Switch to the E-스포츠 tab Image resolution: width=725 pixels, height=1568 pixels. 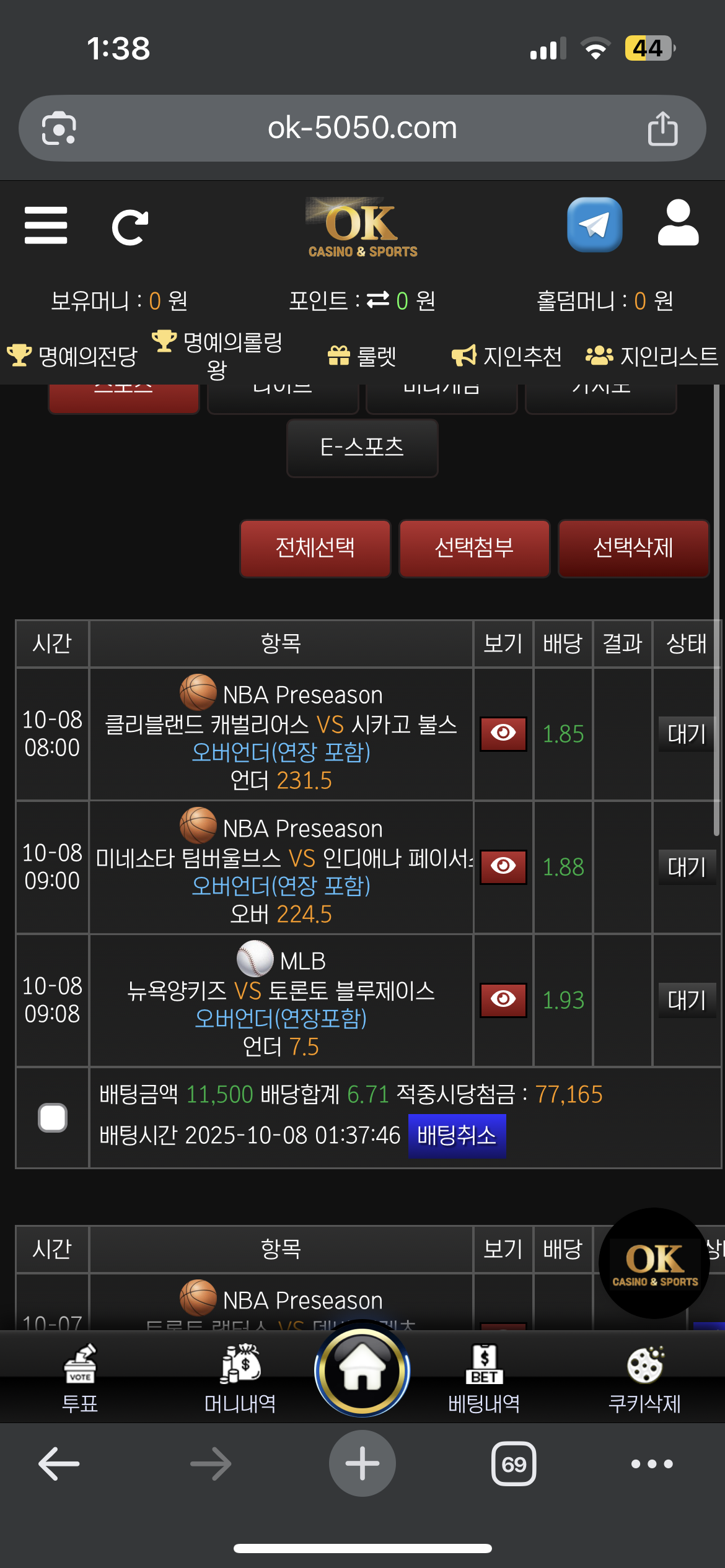(x=362, y=448)
